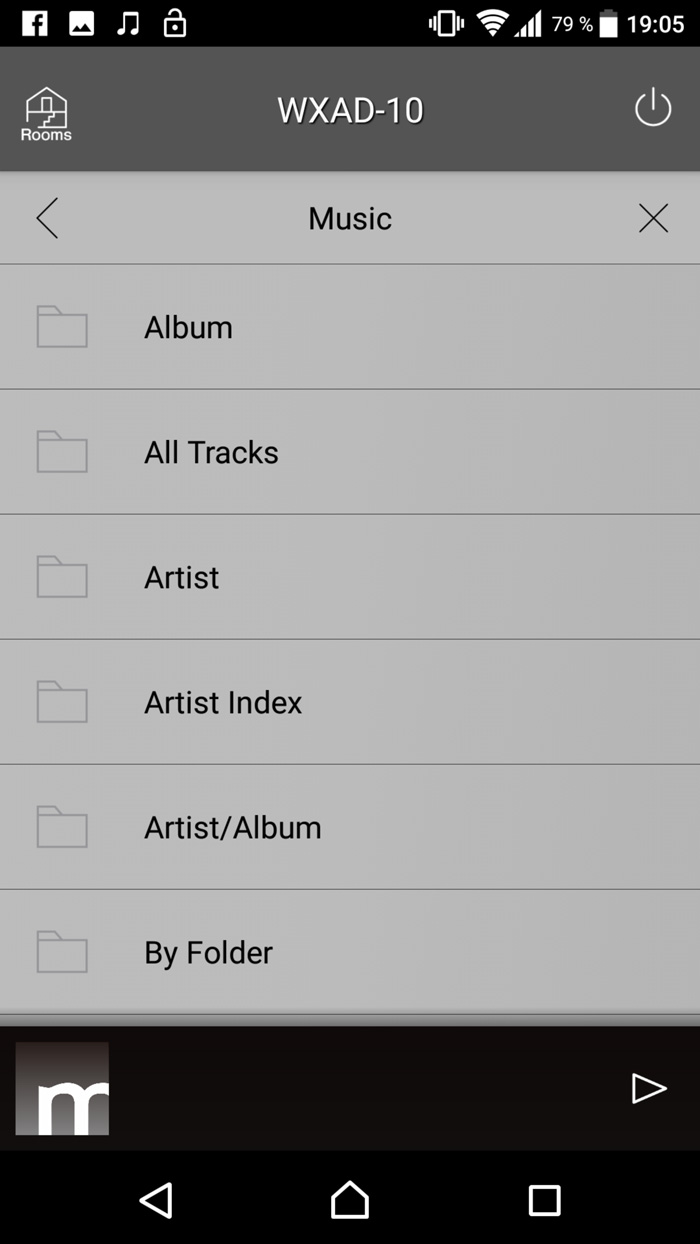Go back from the Music list
The image size is (700, 1244).
coord(46,218)
